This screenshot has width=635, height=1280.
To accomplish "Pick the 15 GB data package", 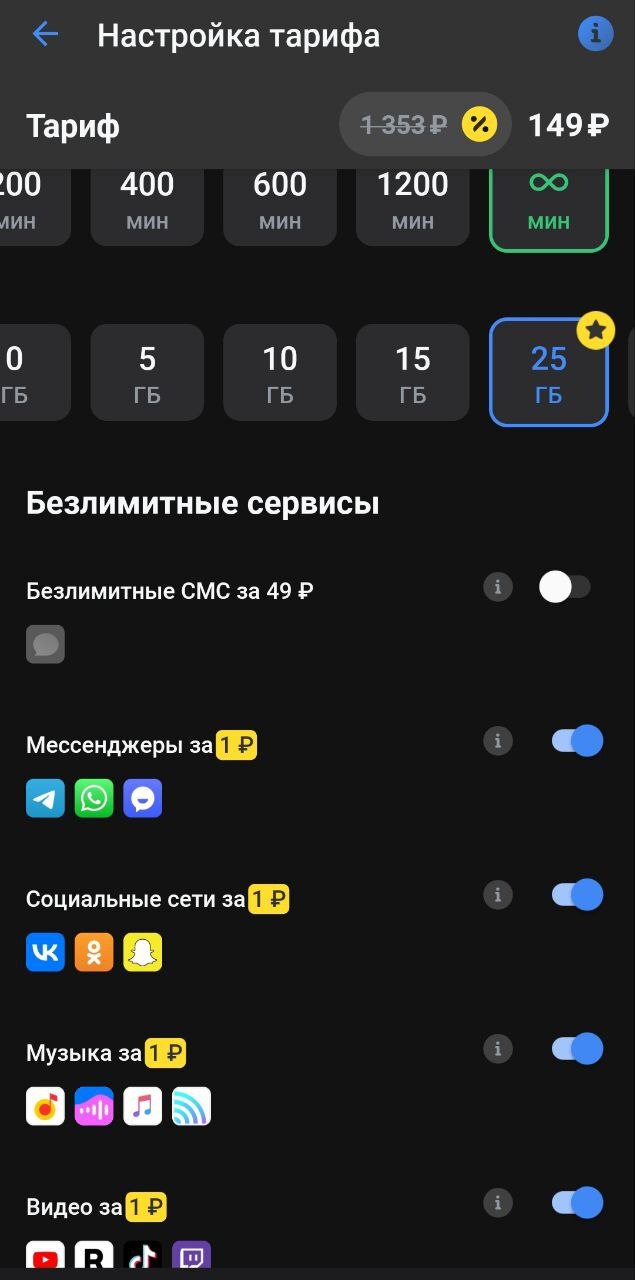I will (413, 373).
